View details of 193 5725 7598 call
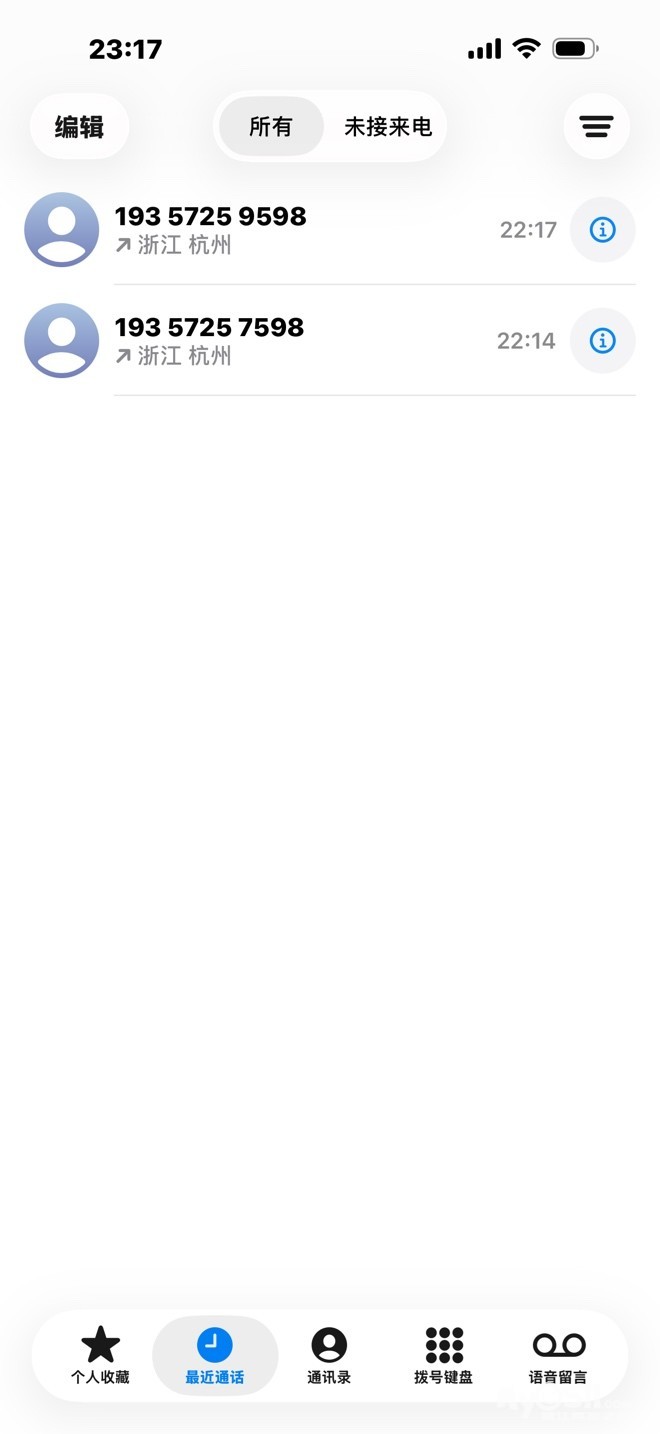Screen dimensions: 660x1434 coord(602,341)
